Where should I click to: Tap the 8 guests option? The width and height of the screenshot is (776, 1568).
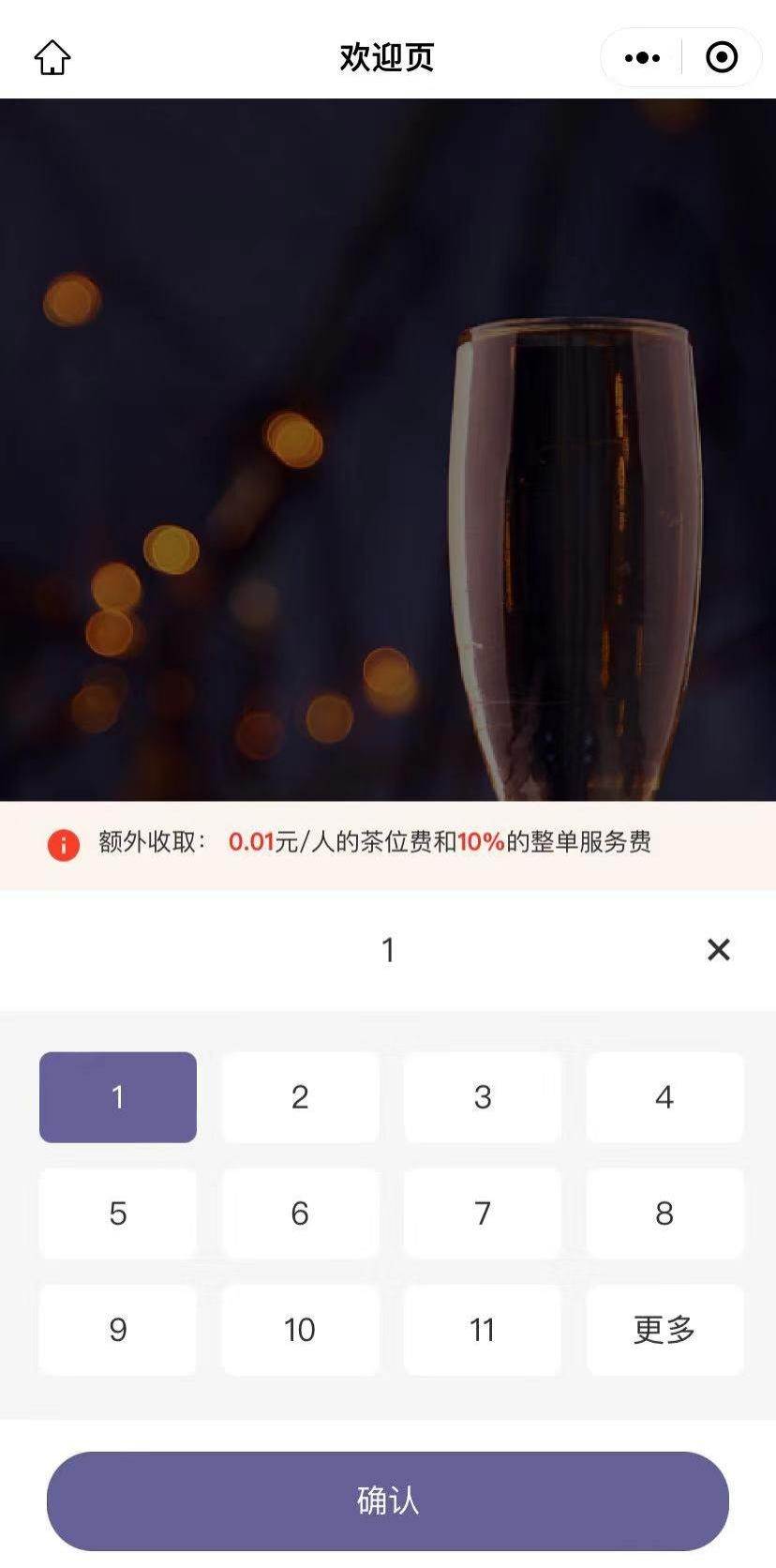coord(664,1214)
